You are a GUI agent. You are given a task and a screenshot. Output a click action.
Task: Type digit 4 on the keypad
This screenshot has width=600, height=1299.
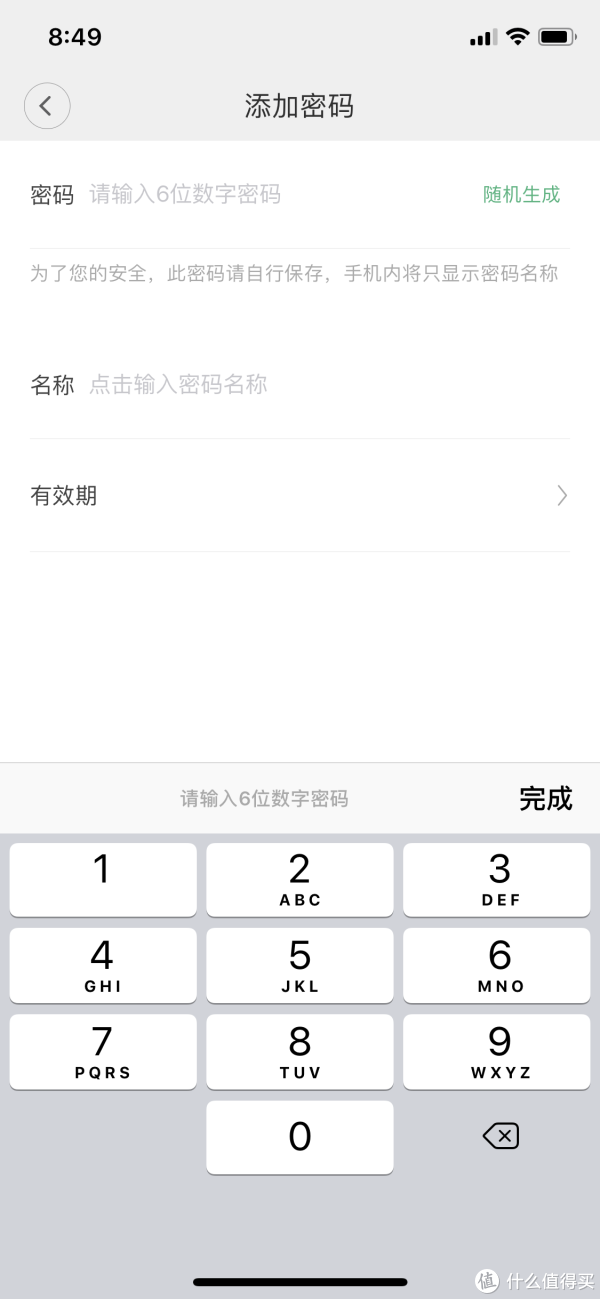click(x=103, y=965)
